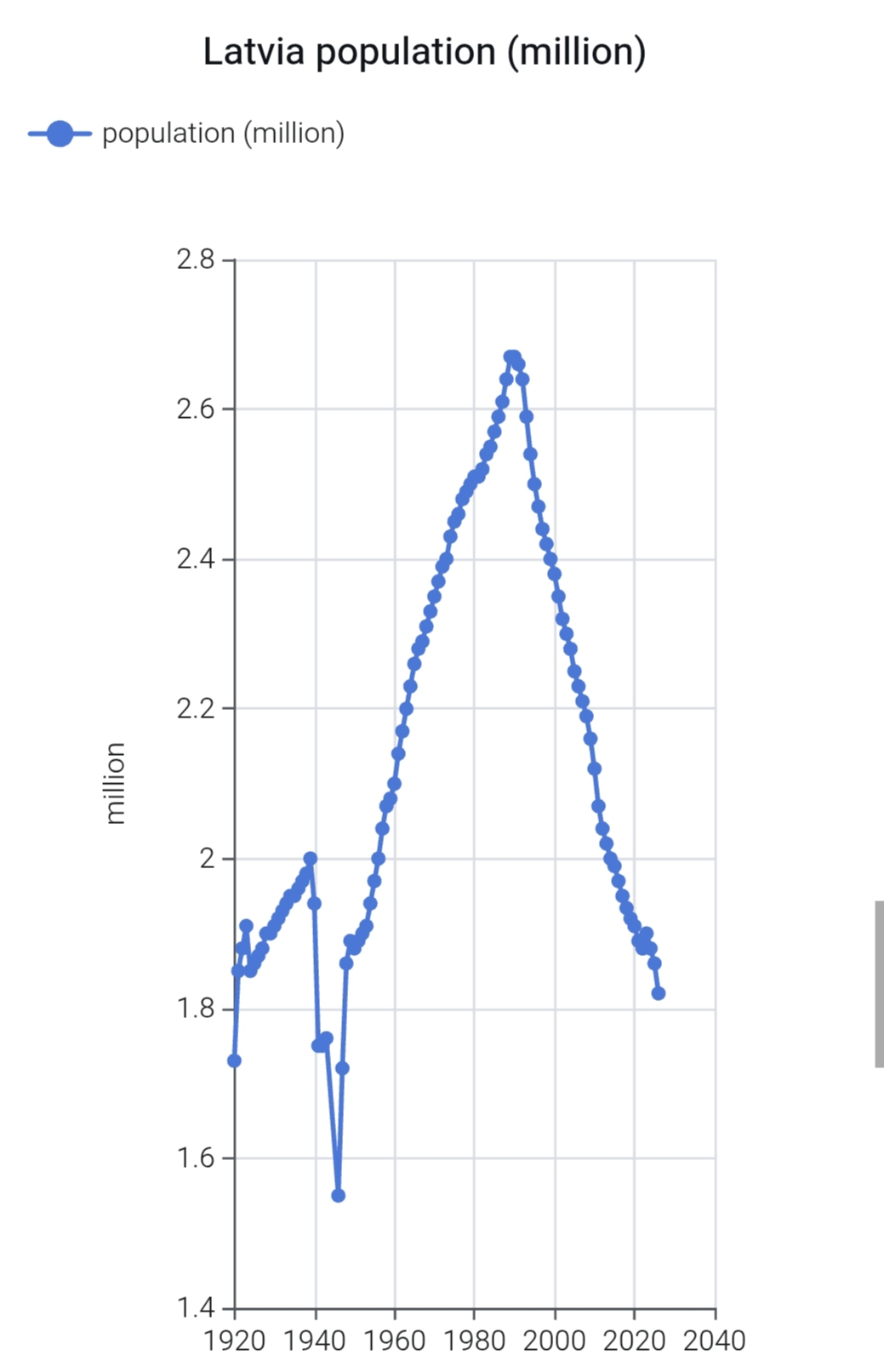Tap the peak data point near 1990
This screenshot has height=1372, width=884.
click(x=511, y=357)
